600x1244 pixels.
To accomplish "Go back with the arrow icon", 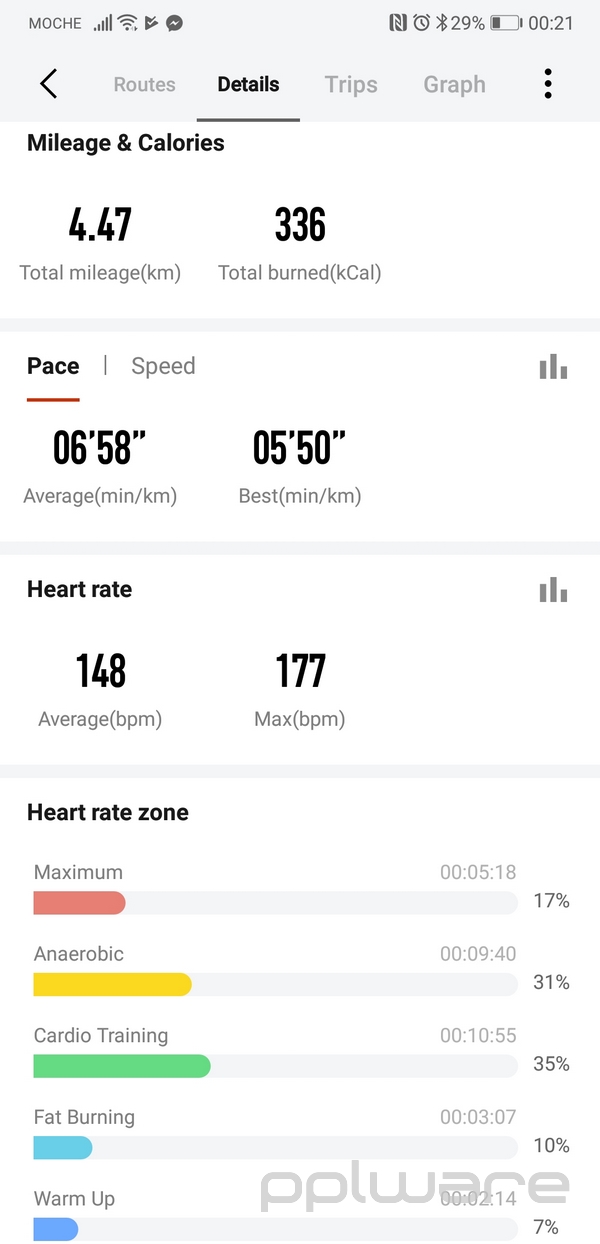I will [48, 84].
